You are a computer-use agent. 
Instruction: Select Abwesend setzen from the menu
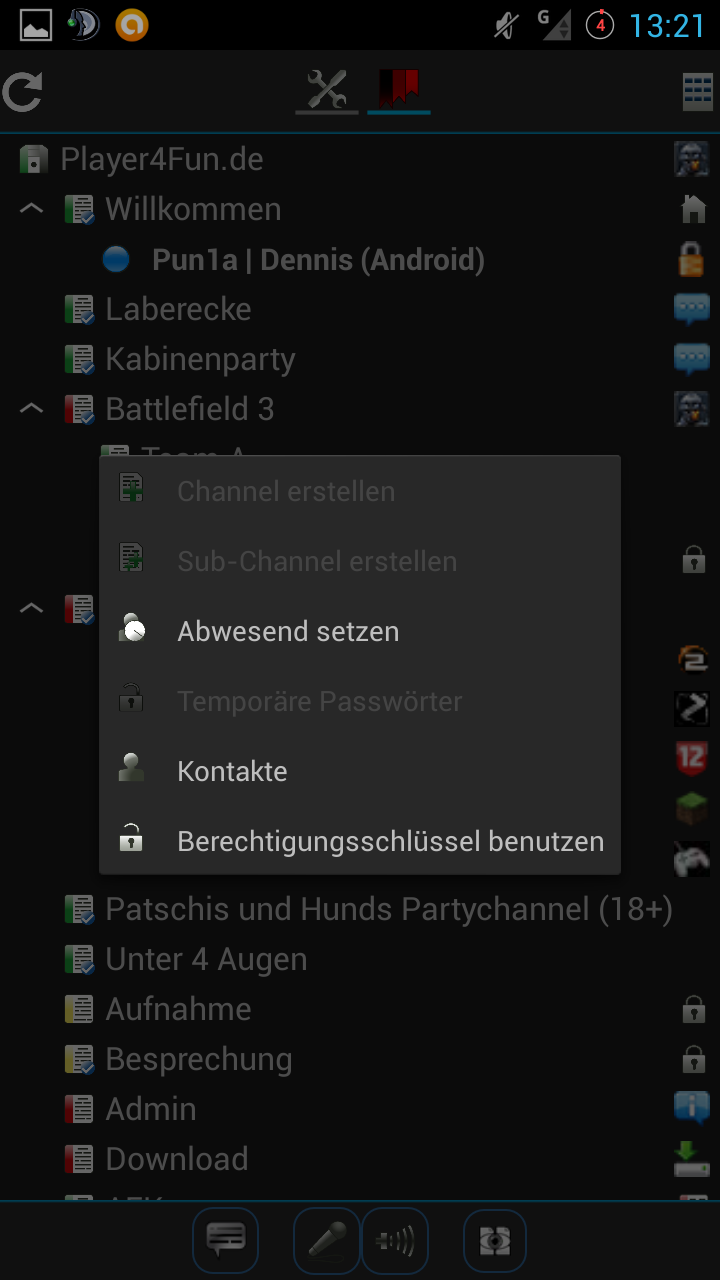click(360, 631)
